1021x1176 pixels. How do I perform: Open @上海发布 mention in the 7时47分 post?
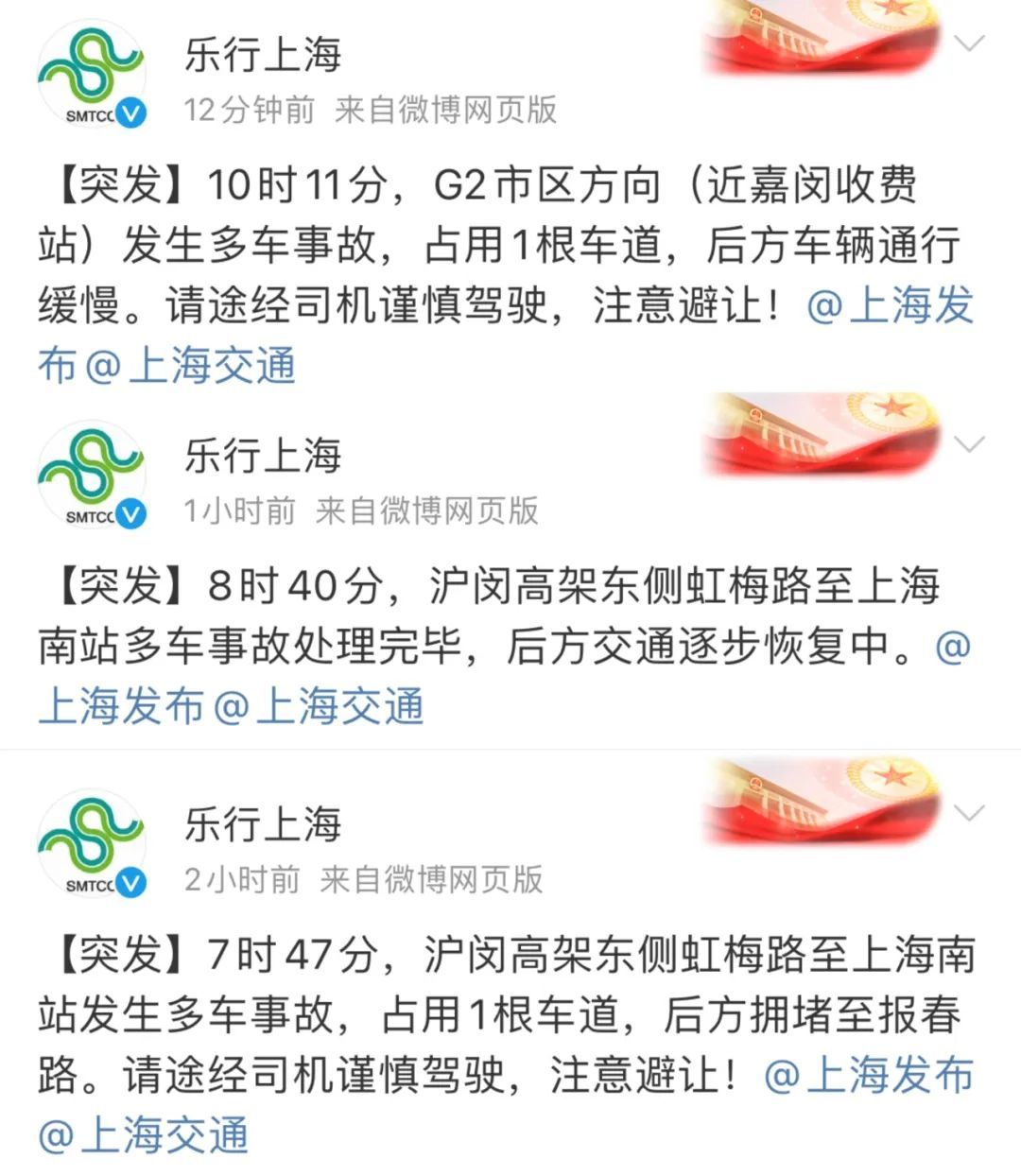868,1076
